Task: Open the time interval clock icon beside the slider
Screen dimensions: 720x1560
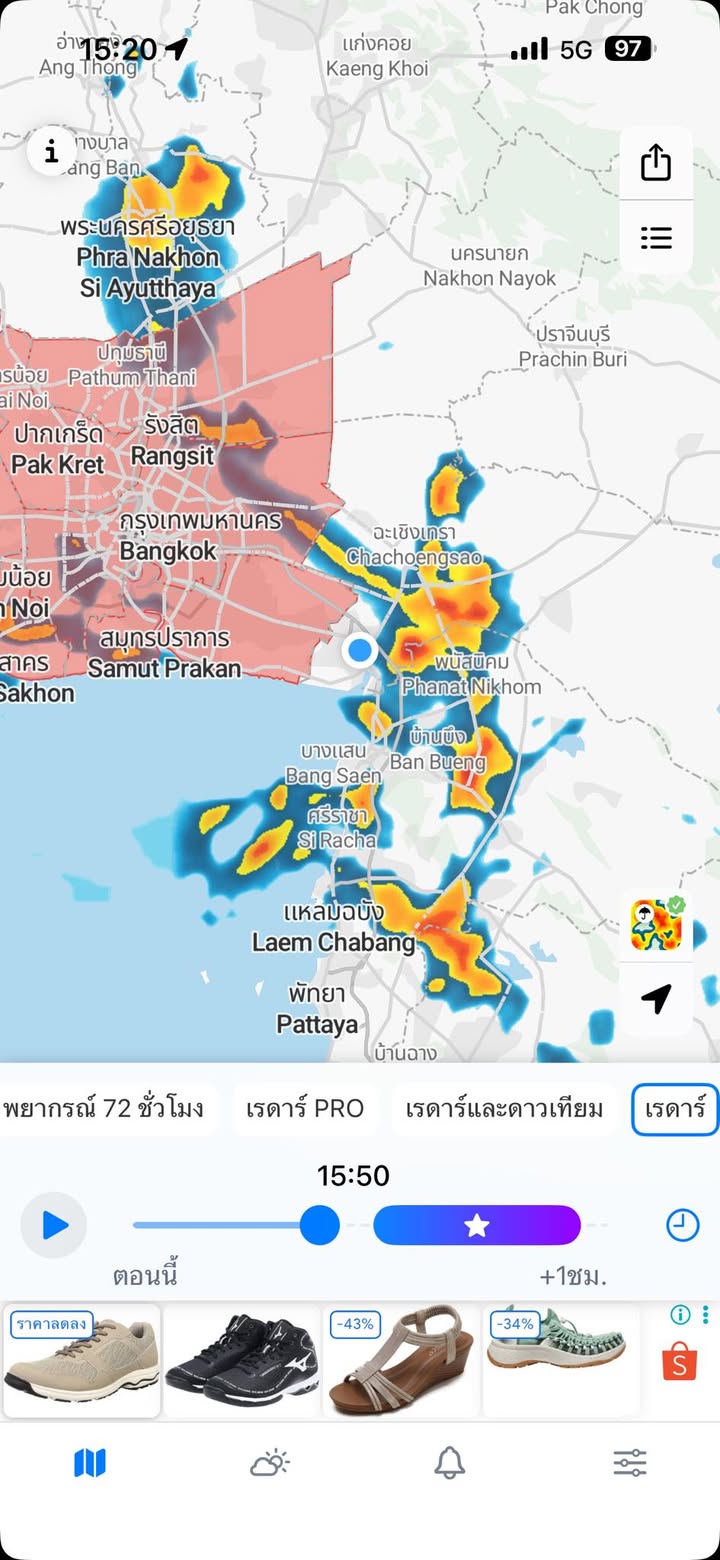Action: point(682,1225)
